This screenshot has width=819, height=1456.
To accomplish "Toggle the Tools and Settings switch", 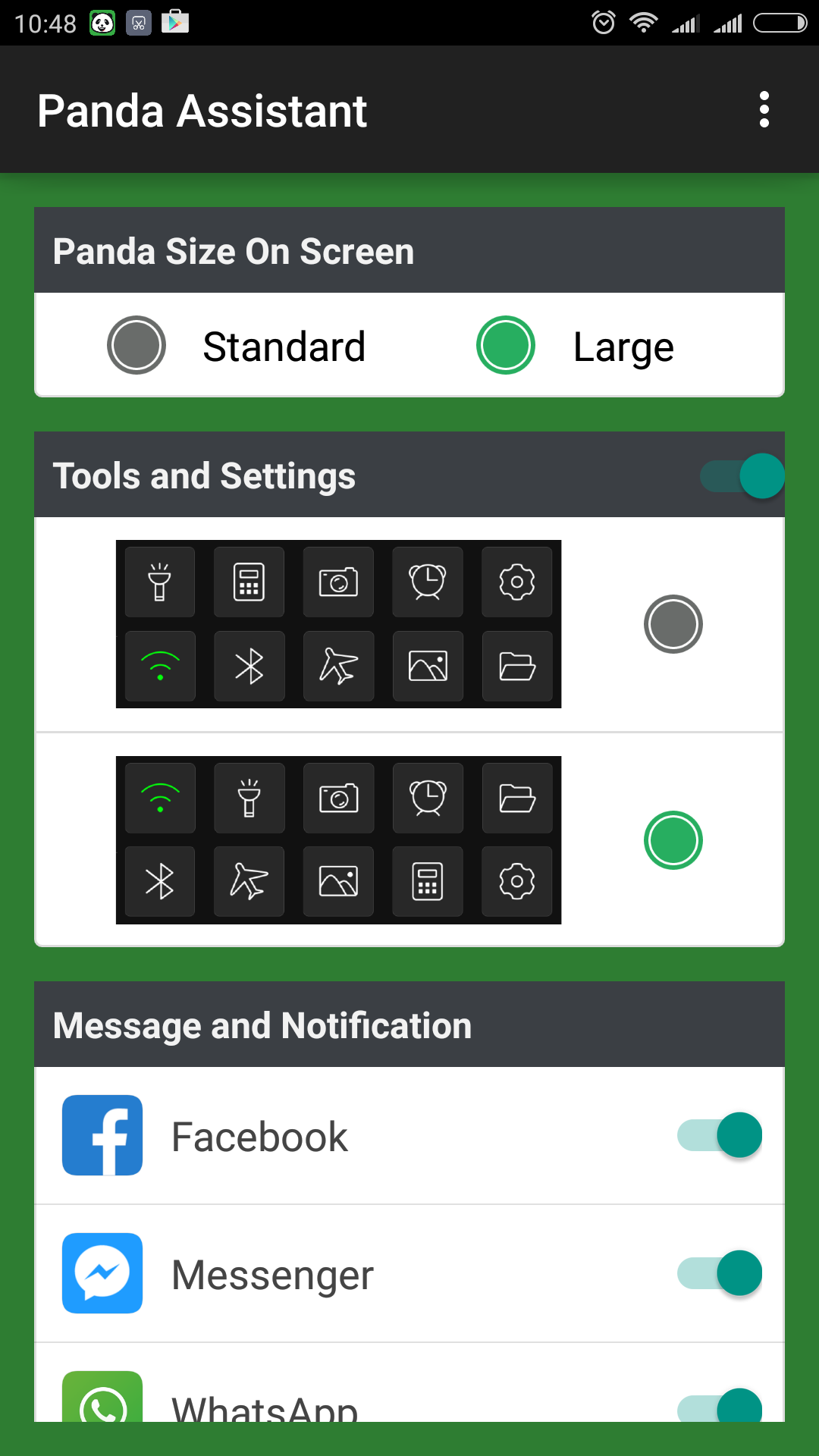I will [x=742, y=476].
